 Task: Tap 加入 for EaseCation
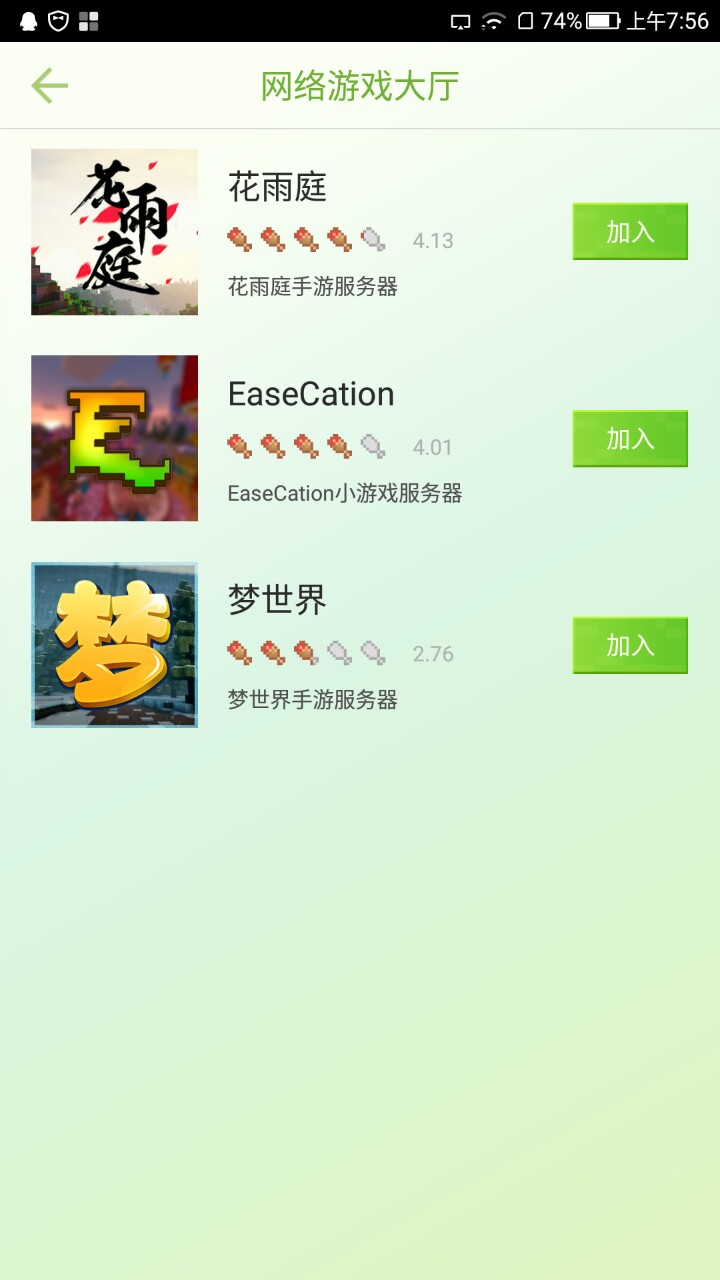tap(630, 439)
